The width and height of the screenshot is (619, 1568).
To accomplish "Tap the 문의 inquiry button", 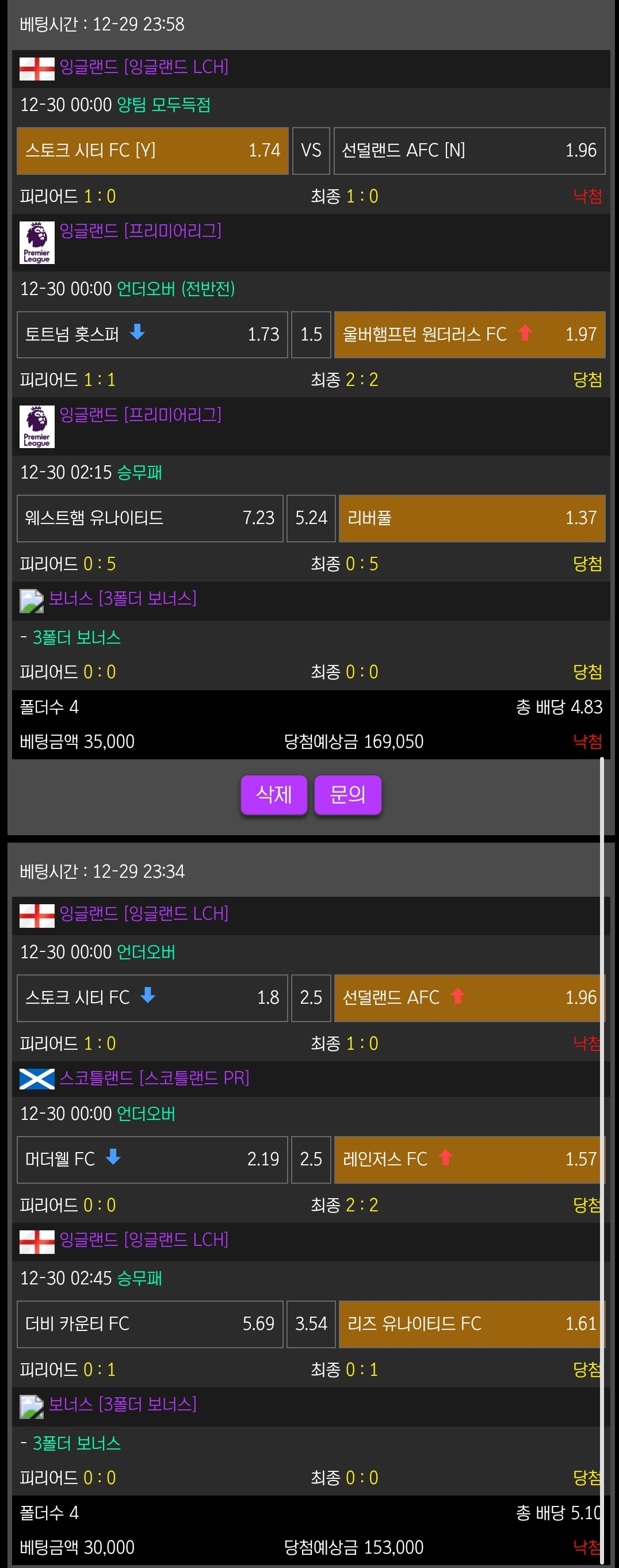I will point(347,794).
